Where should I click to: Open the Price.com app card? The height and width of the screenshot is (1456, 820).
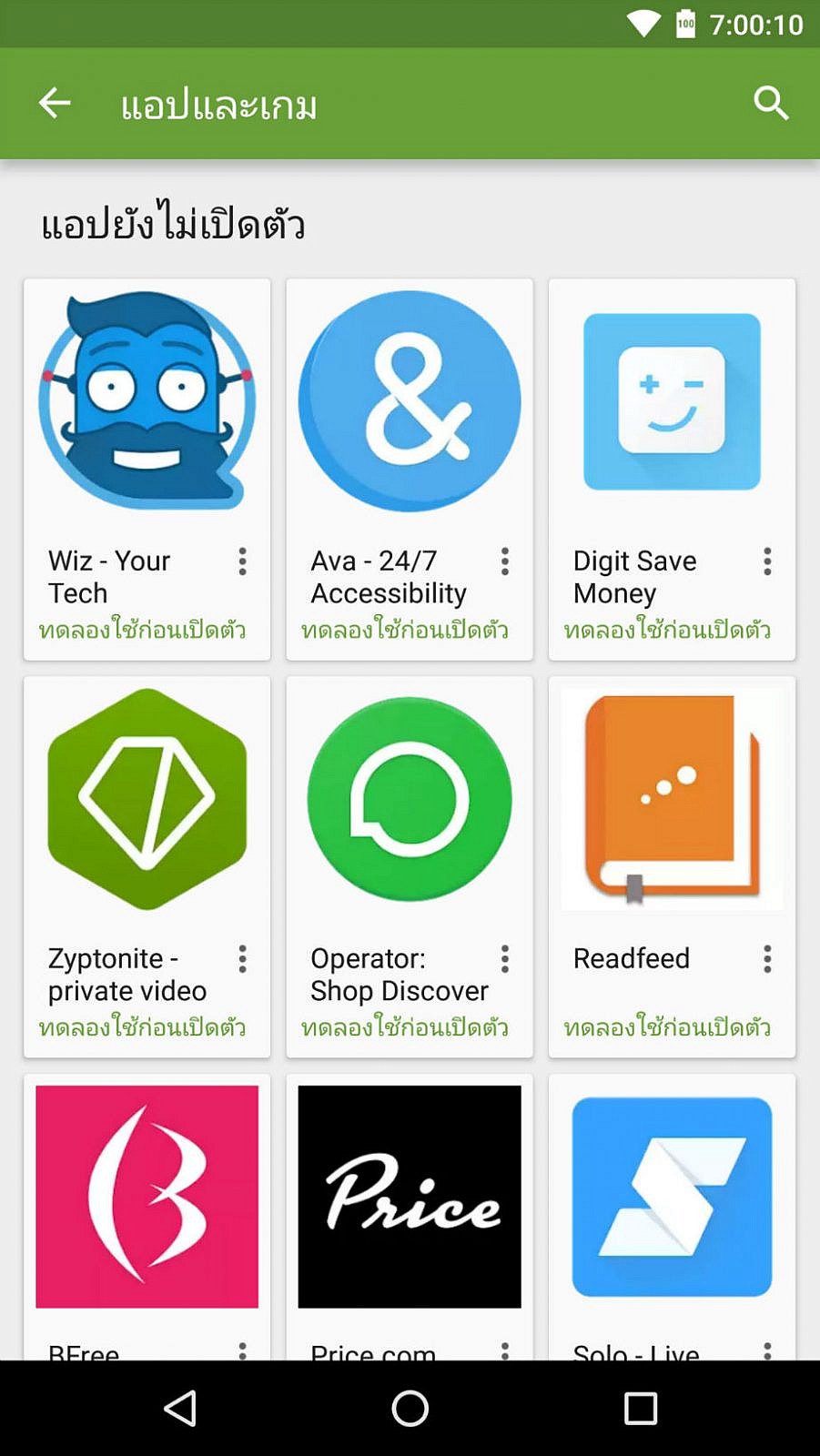(409, 1197)
